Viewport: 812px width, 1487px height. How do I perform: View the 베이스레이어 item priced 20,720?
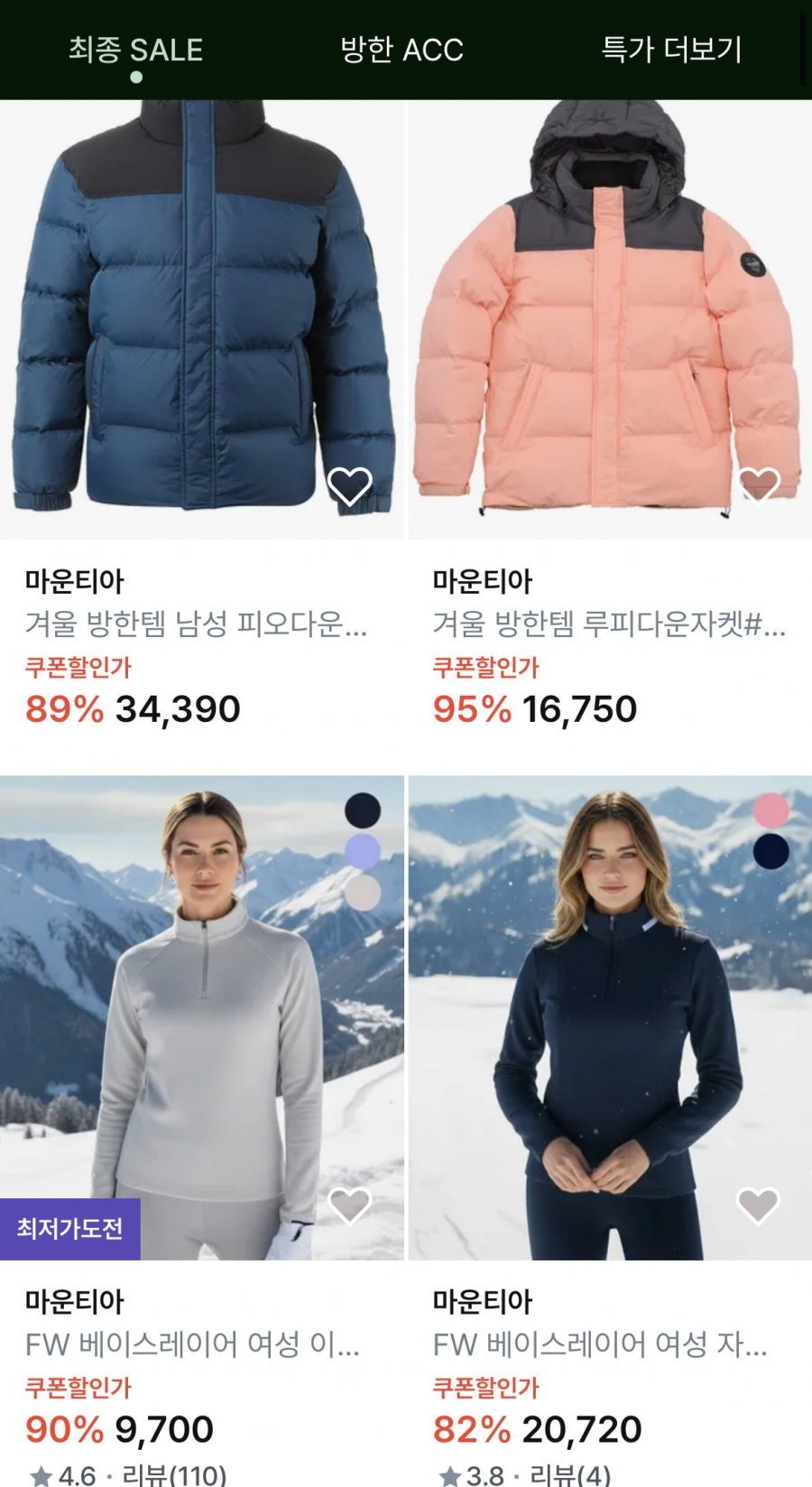(x=600, y=1344)
